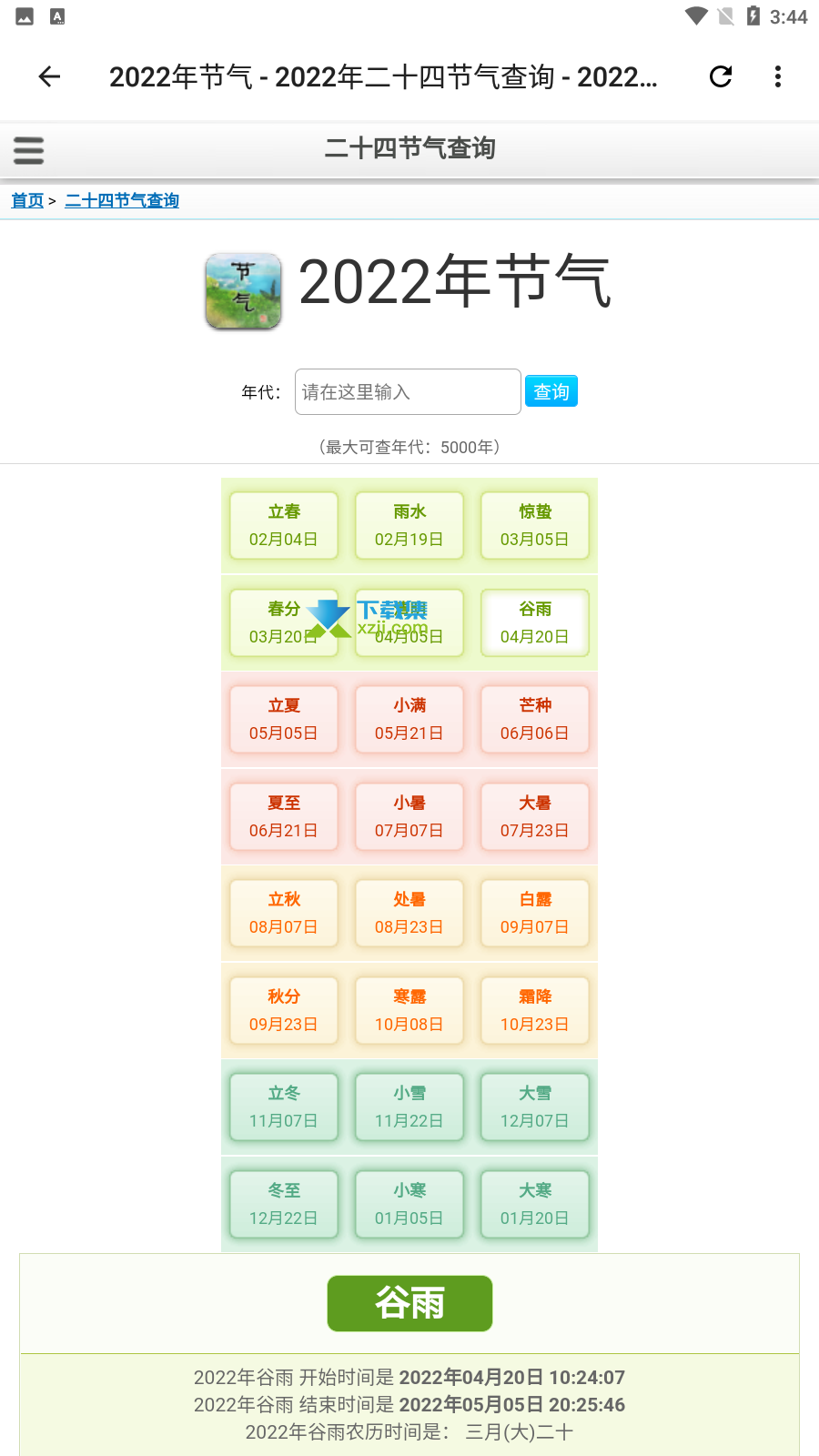Select the 惊蛰 solar term
Viewport: 819px width, 1456px height.
tap(535, 526)
